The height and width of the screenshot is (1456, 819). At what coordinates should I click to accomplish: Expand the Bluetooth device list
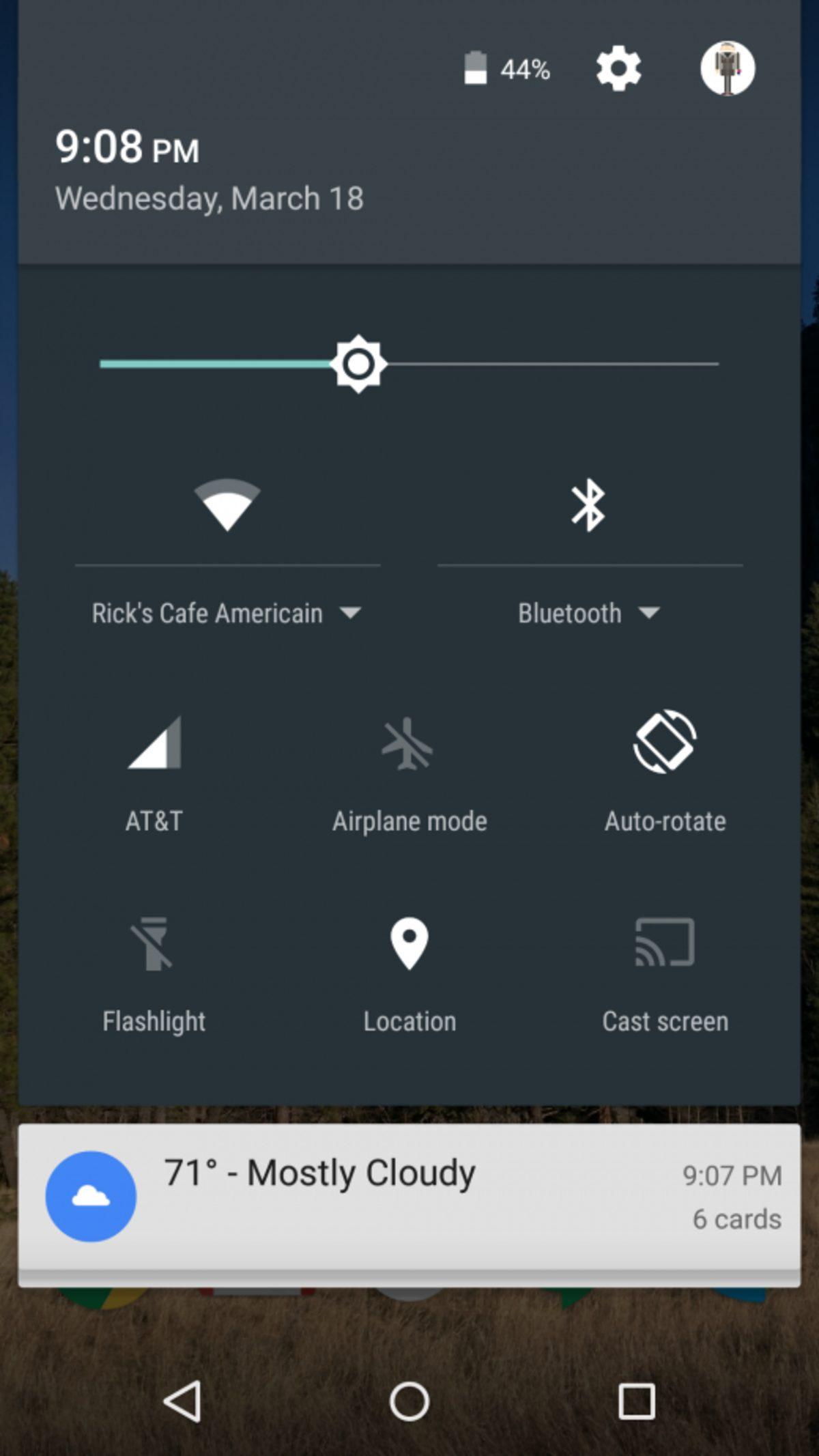click(650, 613)
